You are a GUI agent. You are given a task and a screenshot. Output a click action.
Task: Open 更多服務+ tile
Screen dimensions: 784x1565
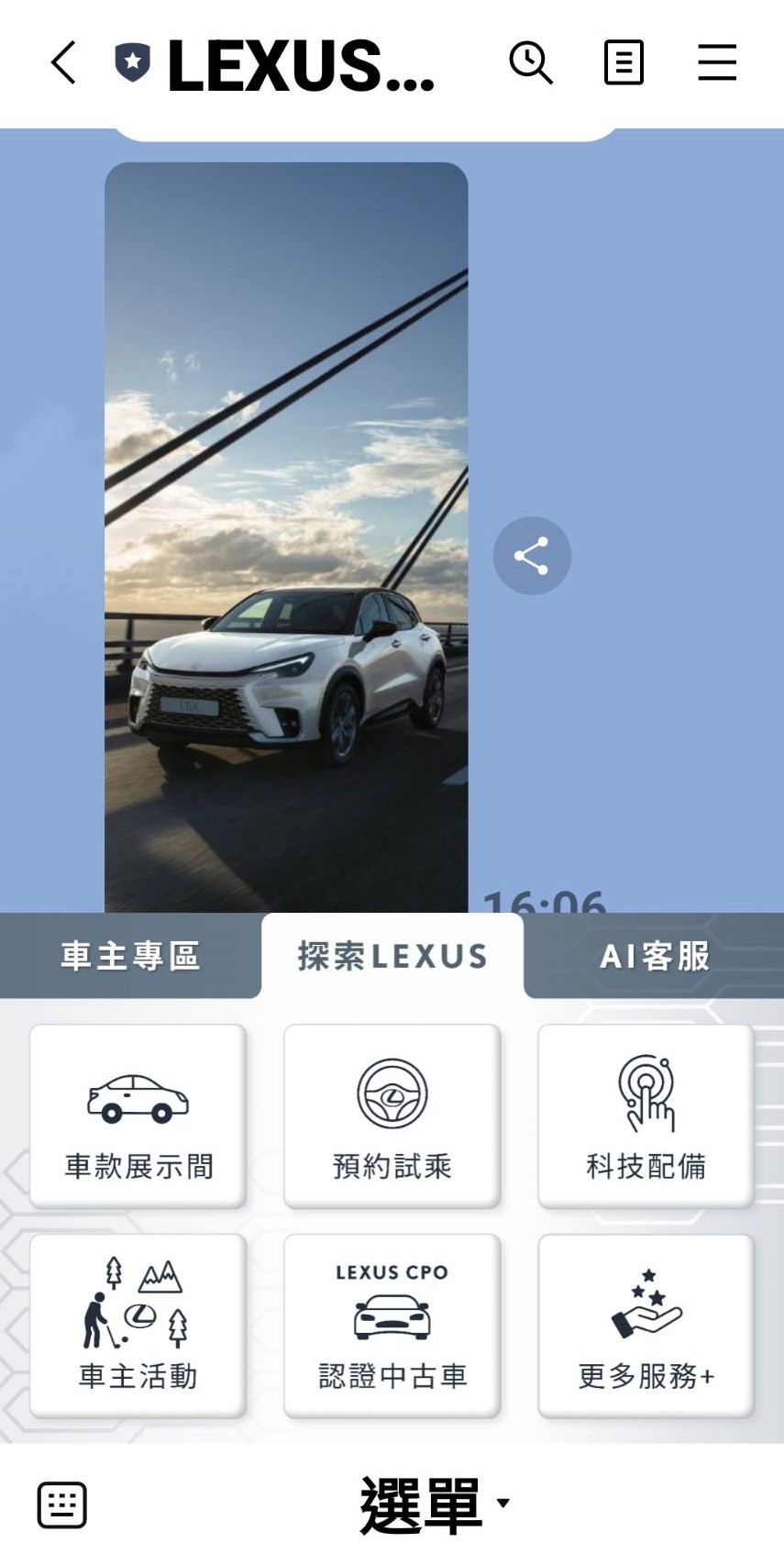pyautogui.click(x=646, y=1326)
